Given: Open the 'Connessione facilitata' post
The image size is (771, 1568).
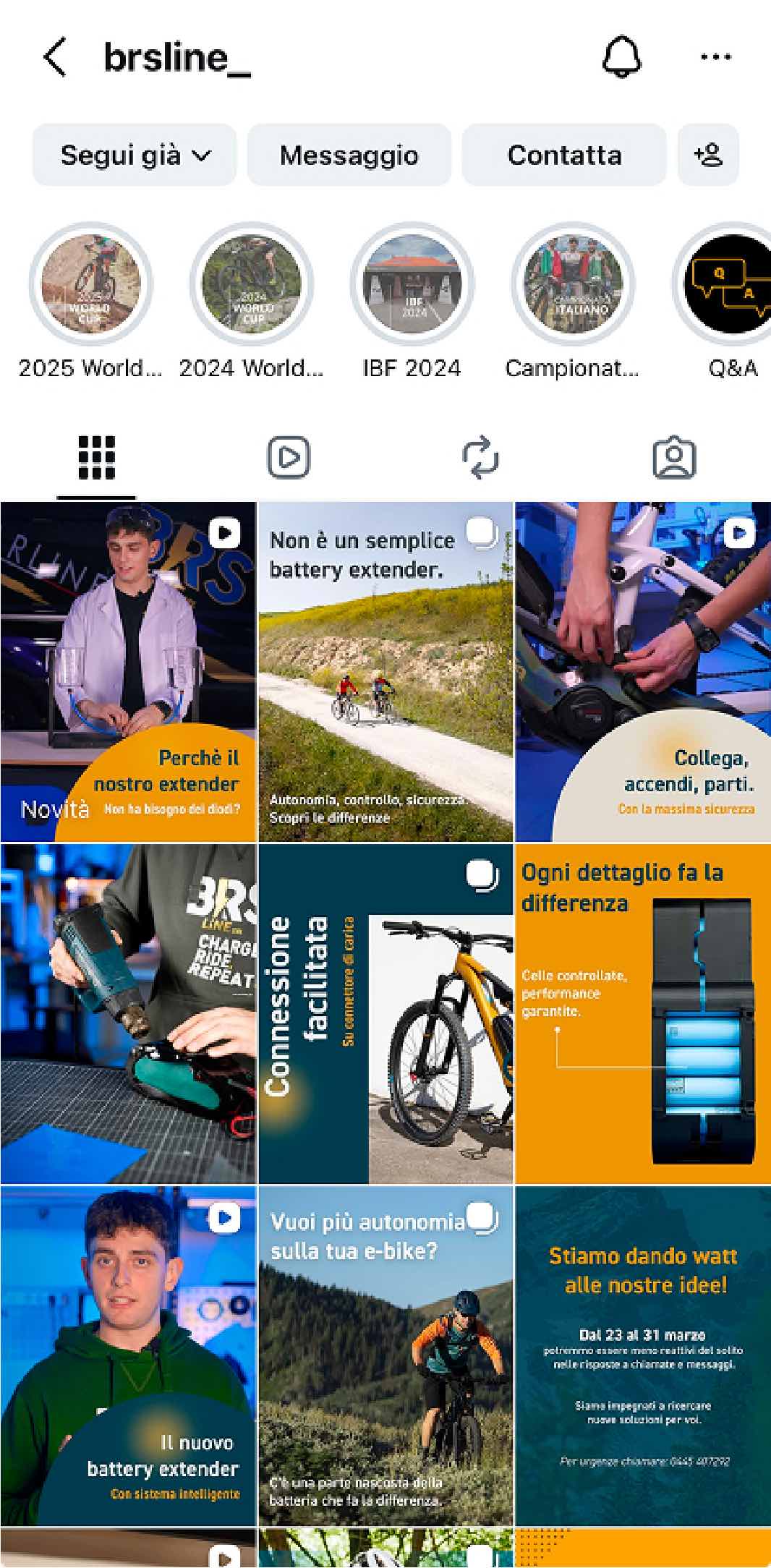Looking at the screenshot, I should (x=385, y=1014).
